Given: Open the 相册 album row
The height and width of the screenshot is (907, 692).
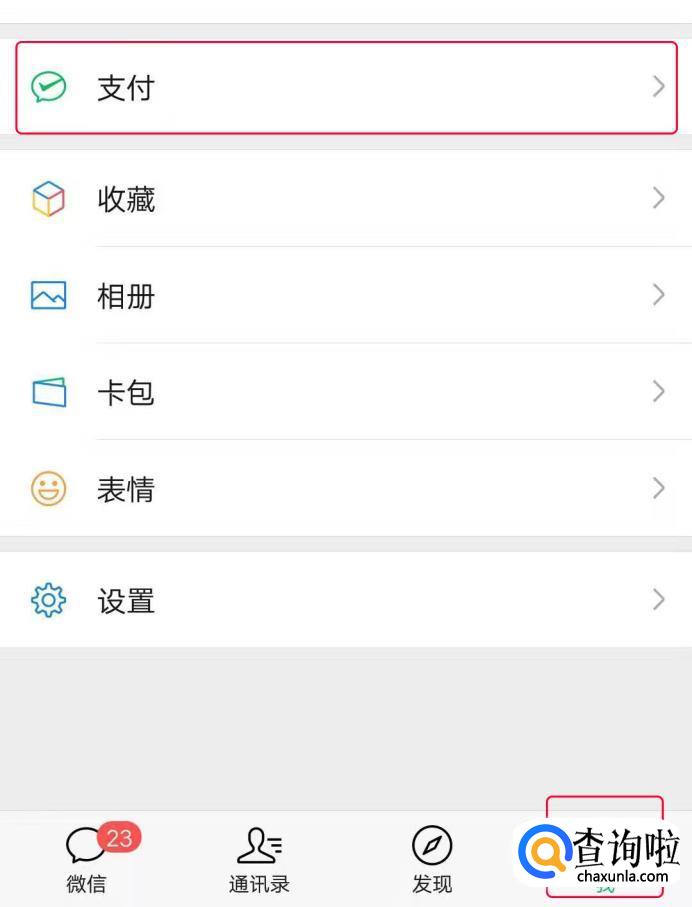Looking at the screenshot, I should click(x=346, y=296).
